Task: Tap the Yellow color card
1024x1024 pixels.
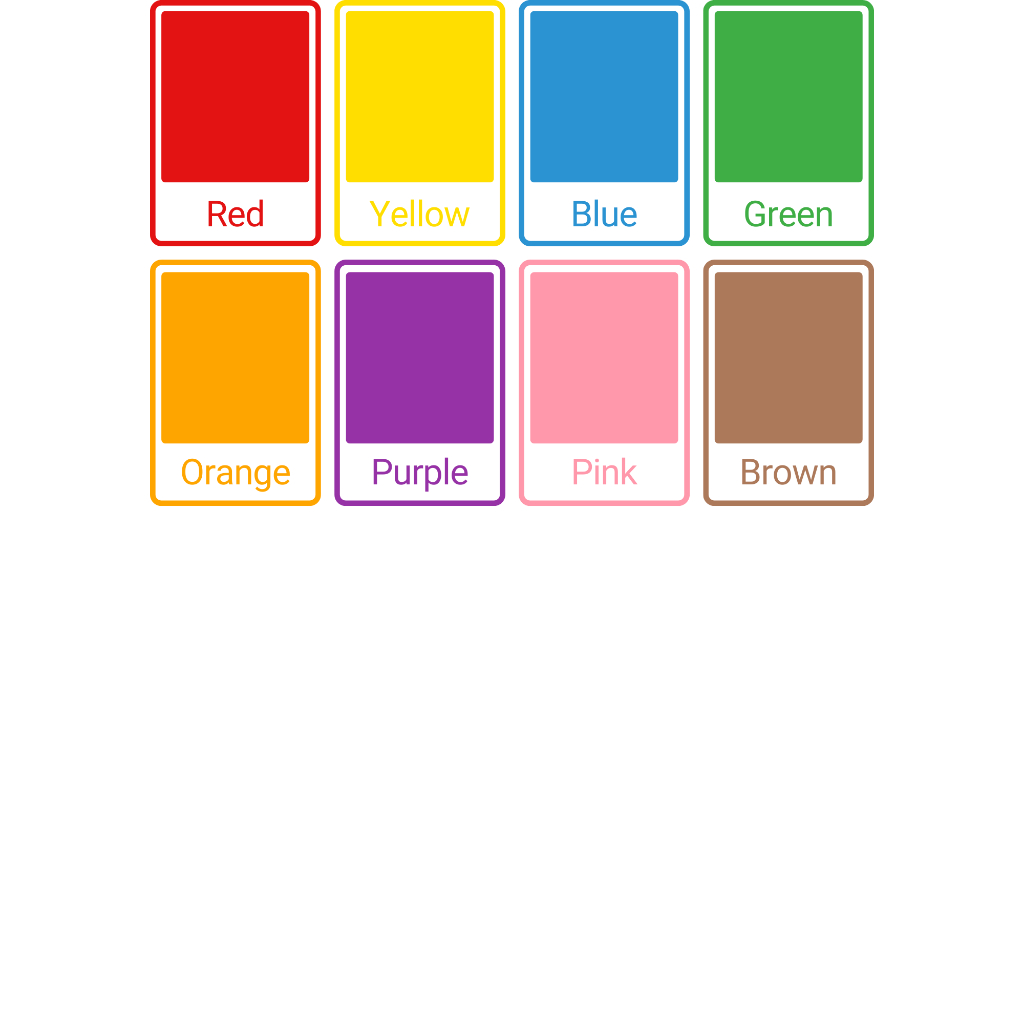Action: 420,123
